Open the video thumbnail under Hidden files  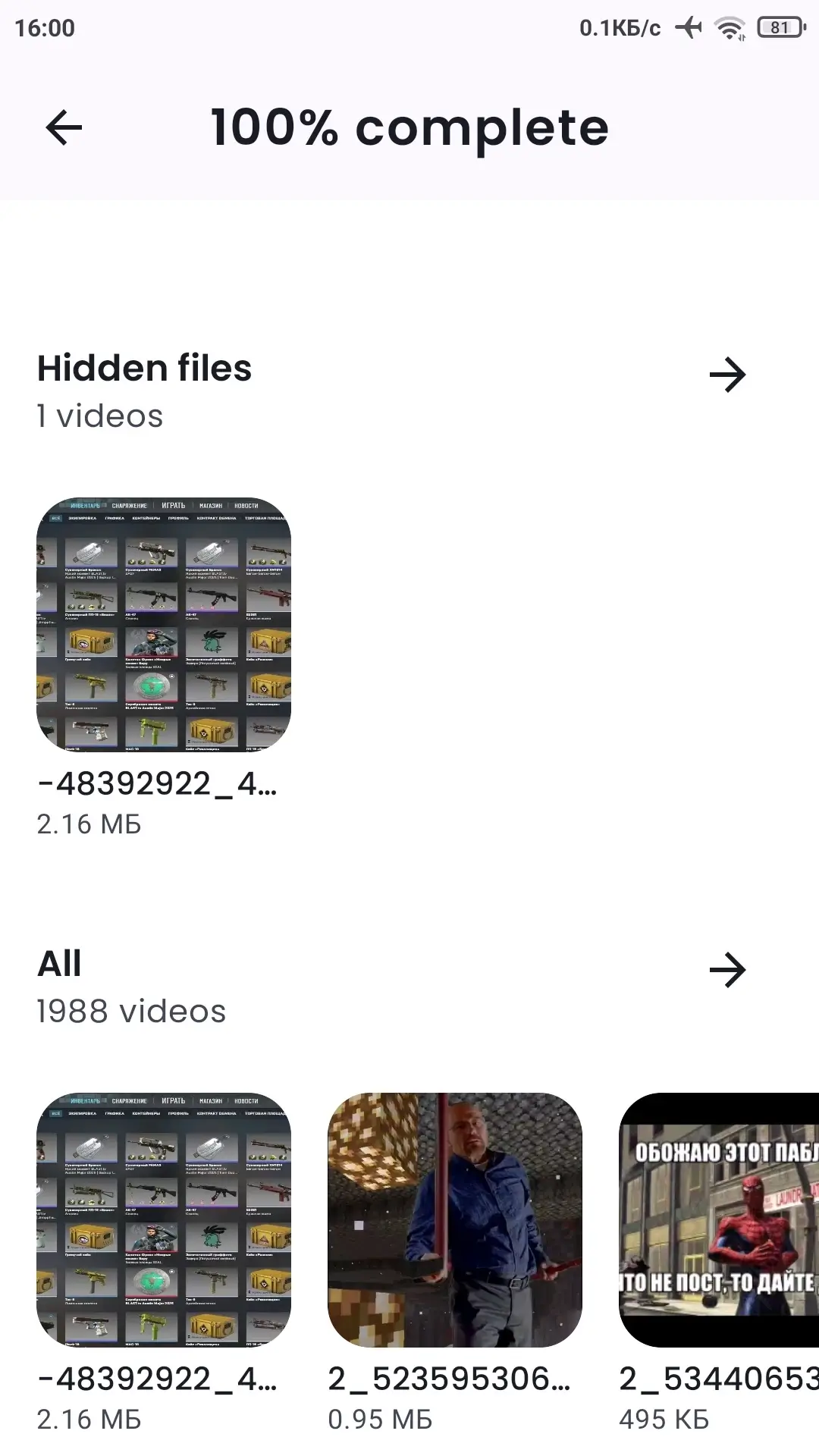click(x=164, y=625)
